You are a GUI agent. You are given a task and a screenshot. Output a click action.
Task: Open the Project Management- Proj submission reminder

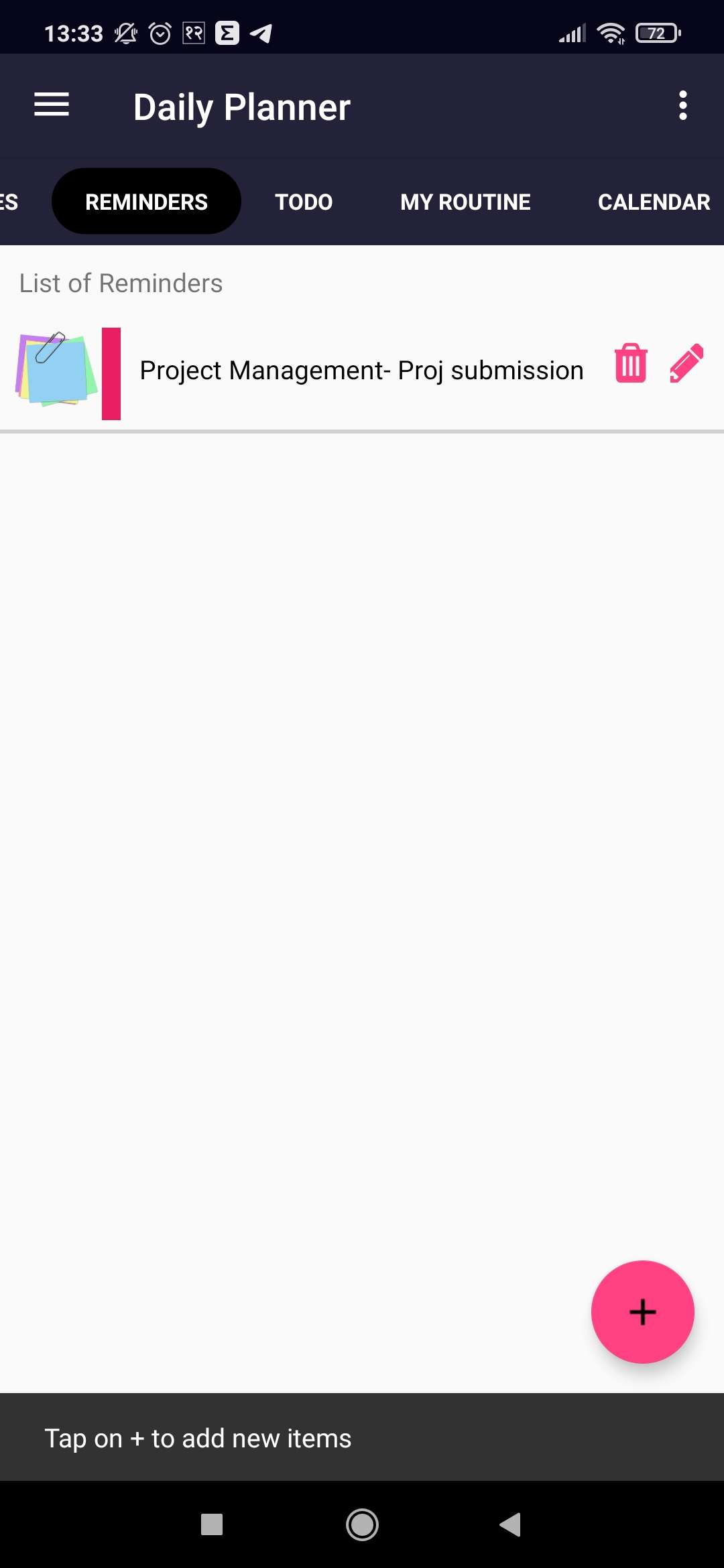pyautogui.click(x=361, y=371)
